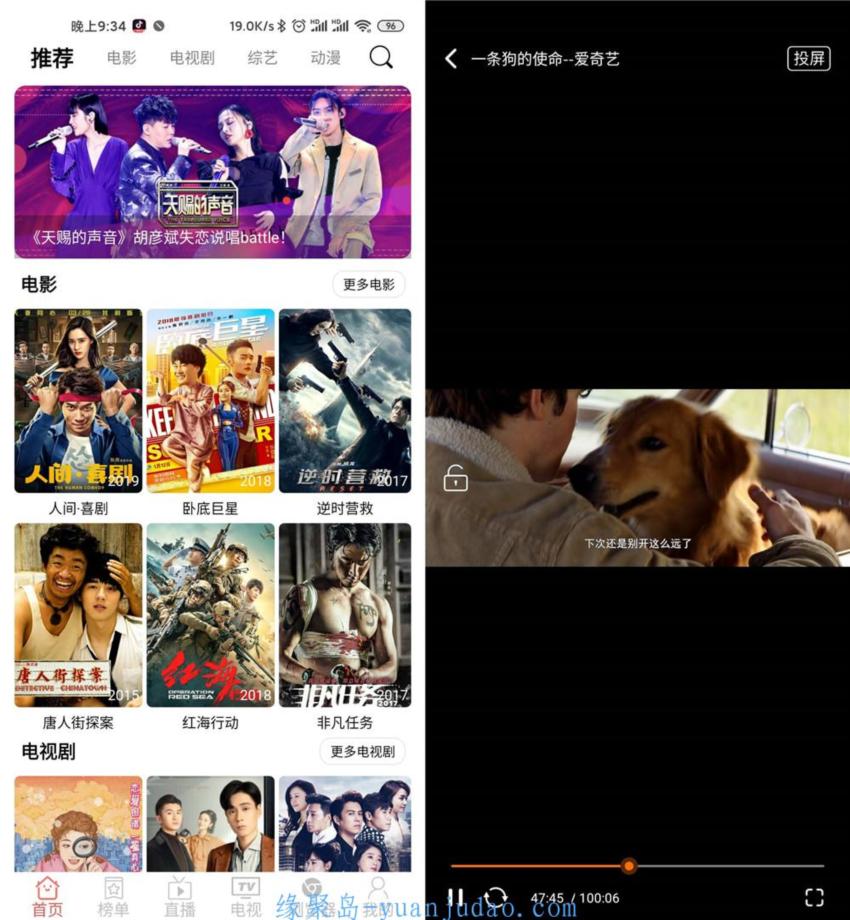The width and height of the screenshot is (850, 920).
Task: Open the movie 唐人街探案
Action: pyautogui.click(x=78, y=615)
